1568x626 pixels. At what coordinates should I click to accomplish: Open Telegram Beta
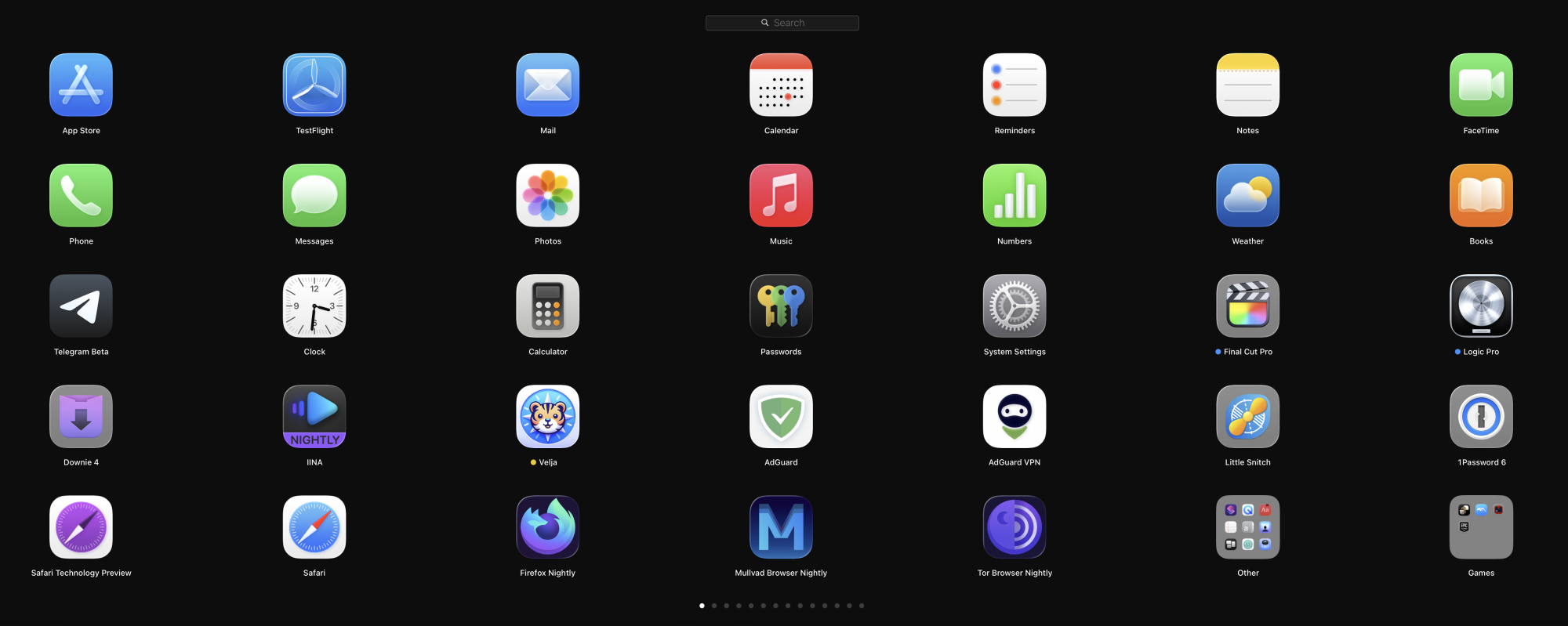pyautogui.click(x=81, y=306)
